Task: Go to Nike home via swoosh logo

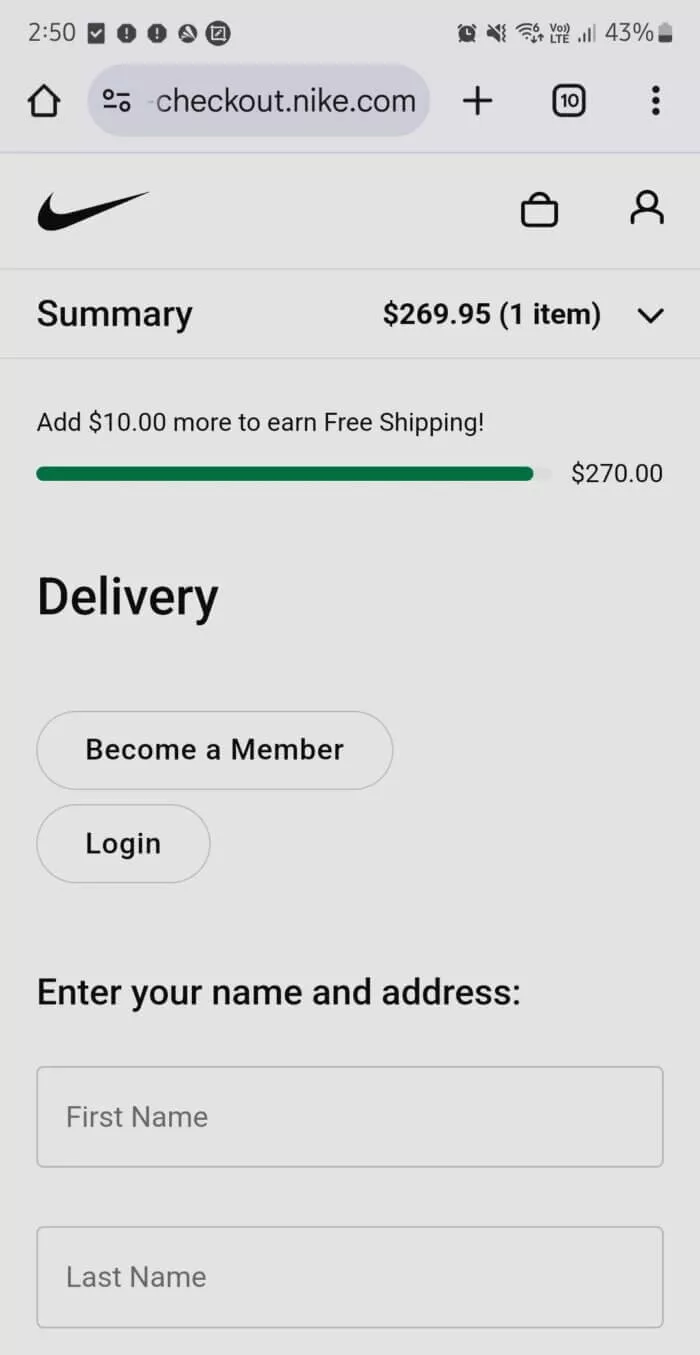Action: (92, 210)
